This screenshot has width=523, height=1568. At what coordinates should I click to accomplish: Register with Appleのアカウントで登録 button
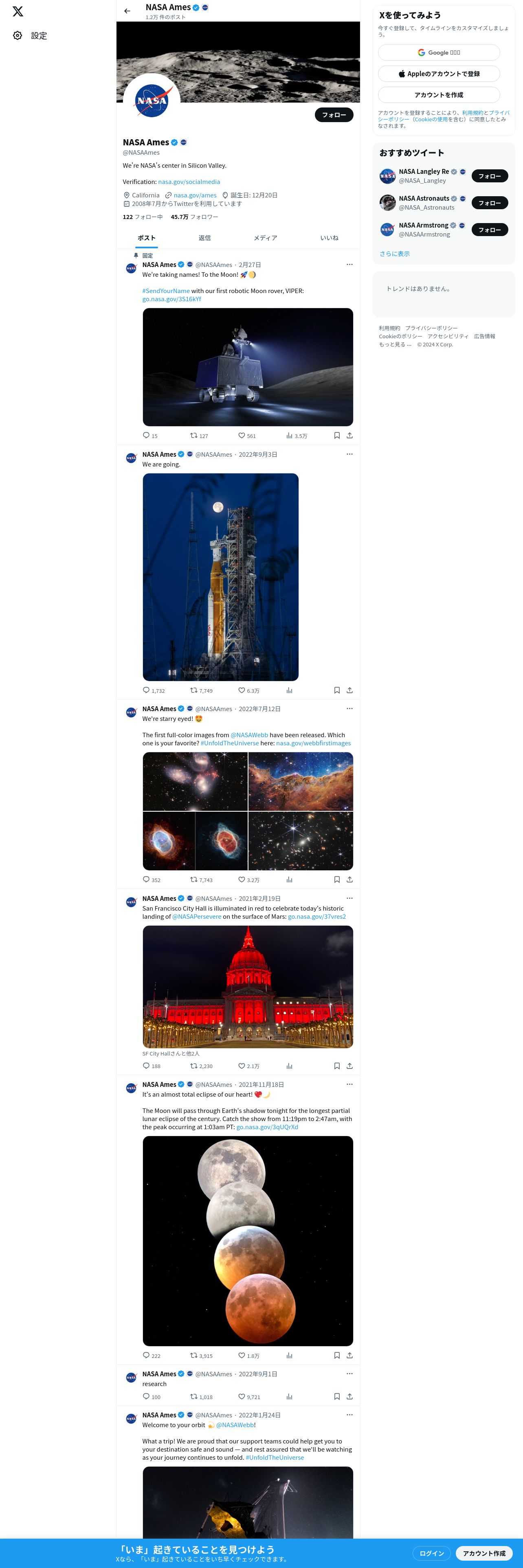tap(438, 74)
